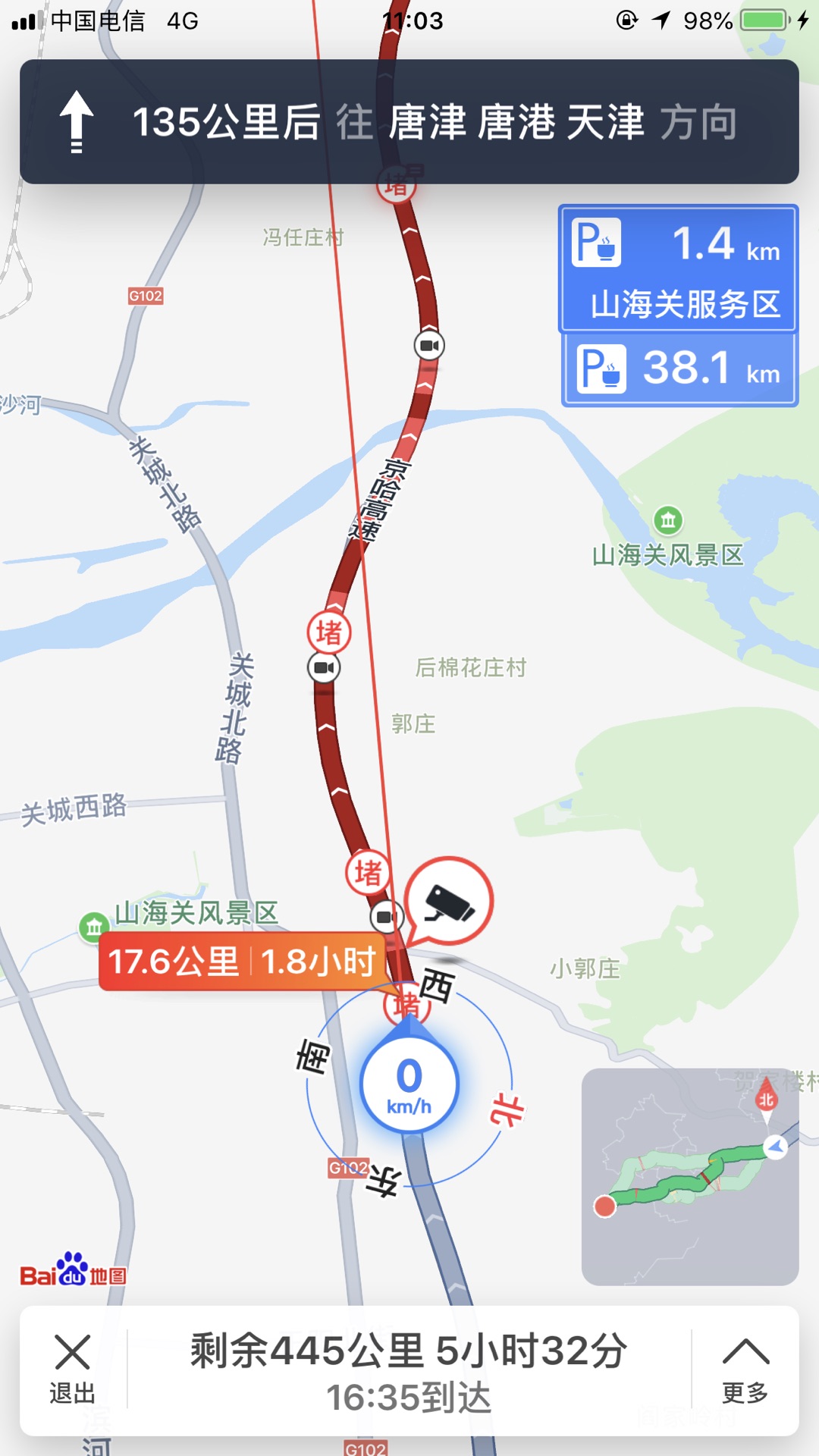Image resolution: width=819 pixels, height=1456 pixels.
Task: Exit navigation with 退出 button
Action: pyautogui.click(x=73, y=1370)
